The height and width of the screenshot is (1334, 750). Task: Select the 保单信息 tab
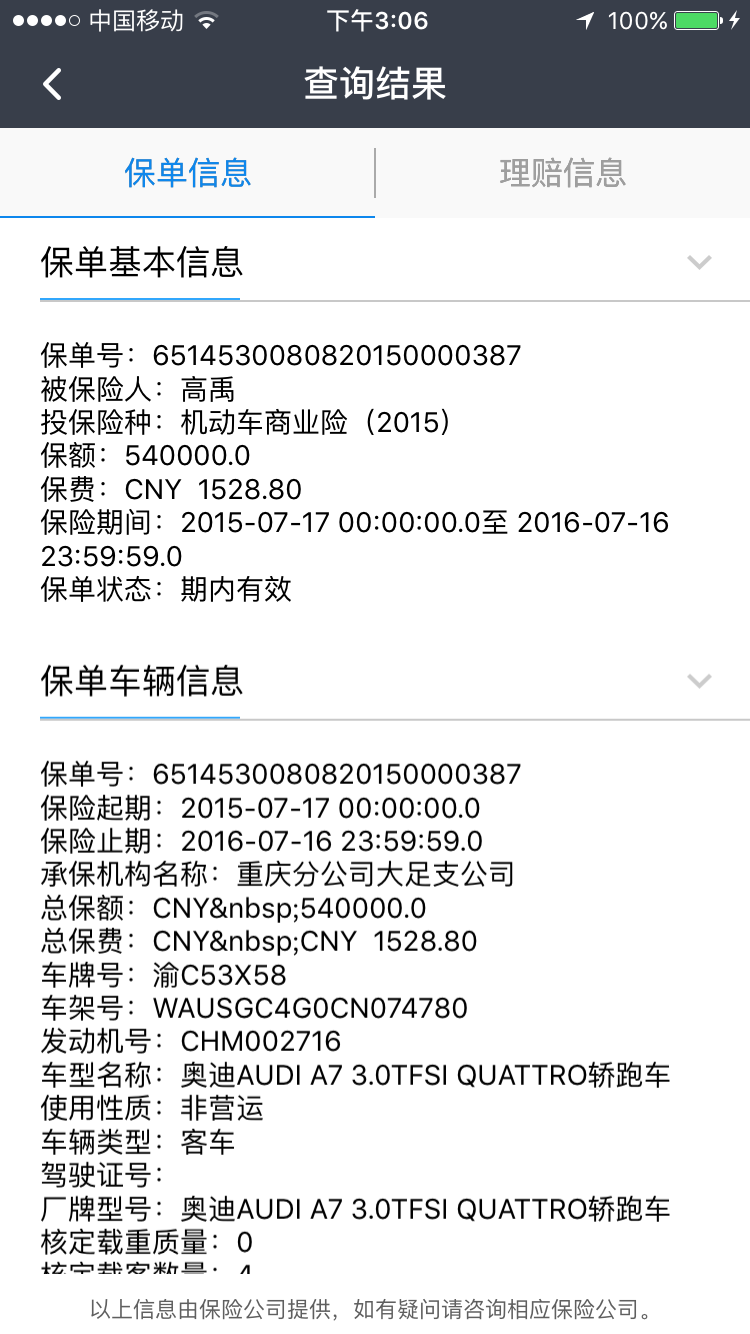[x=187, y=172]
